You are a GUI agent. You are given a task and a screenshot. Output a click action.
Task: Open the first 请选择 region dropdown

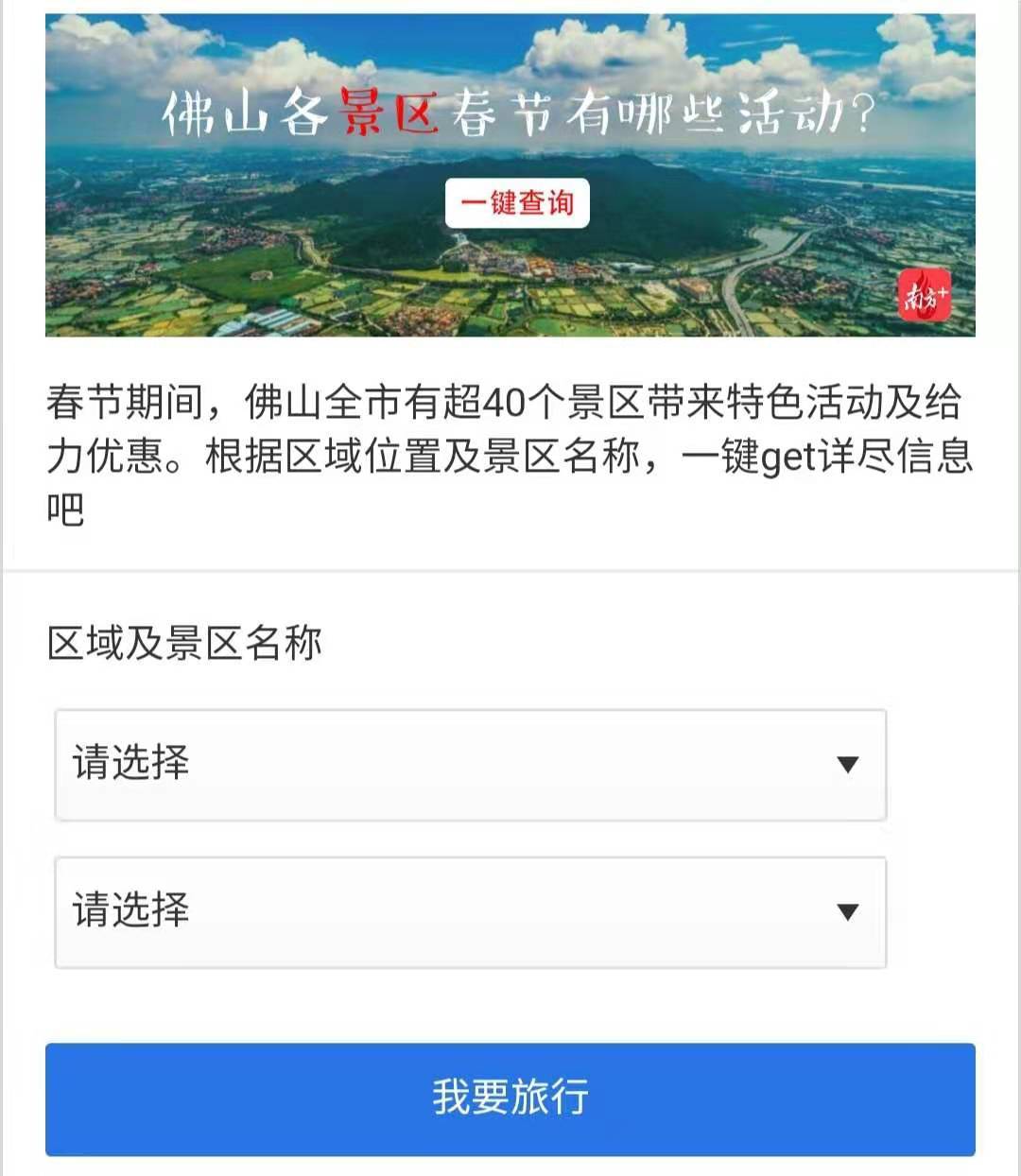pyautogui.click(x=470, y=764)
